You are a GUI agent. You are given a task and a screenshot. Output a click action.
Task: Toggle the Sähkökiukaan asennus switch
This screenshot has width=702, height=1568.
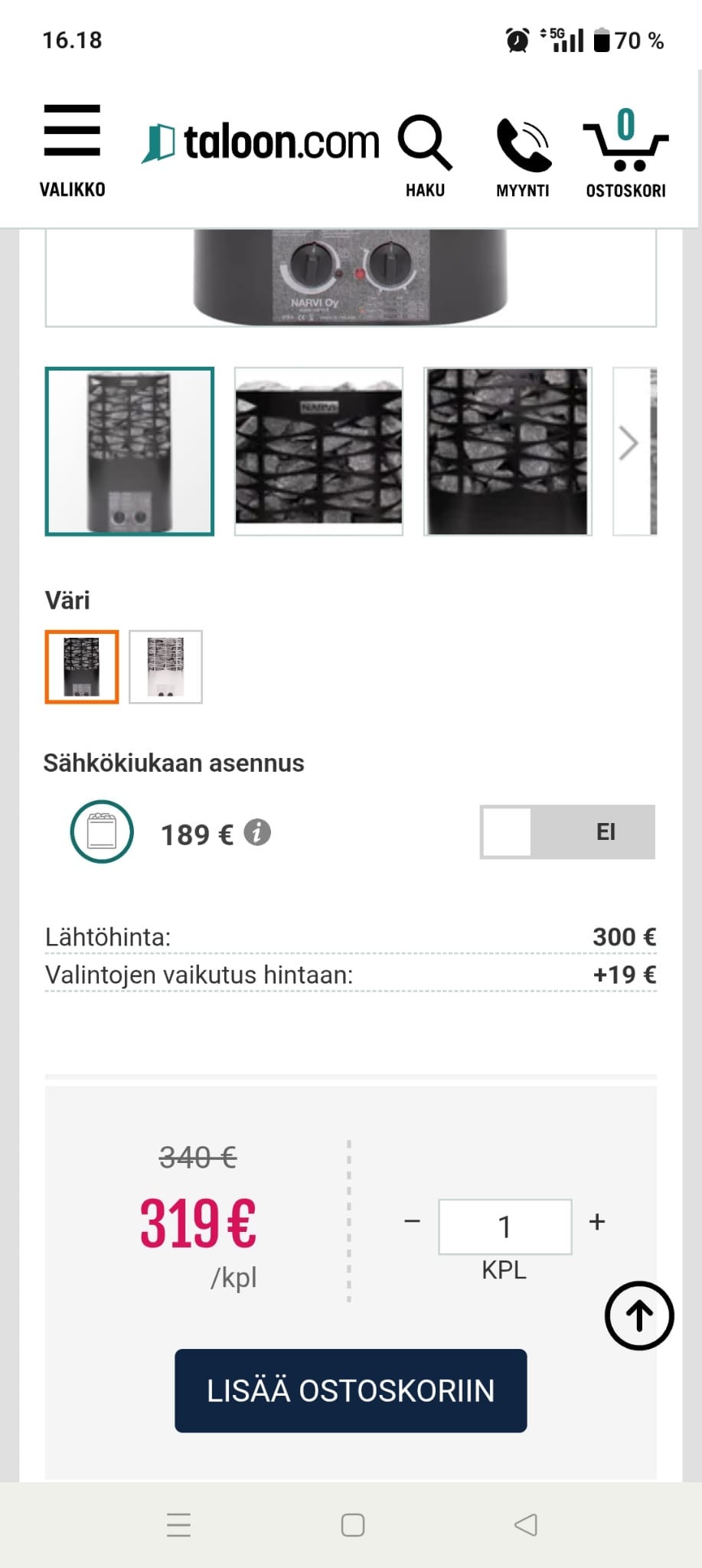(x=567, y=832)
